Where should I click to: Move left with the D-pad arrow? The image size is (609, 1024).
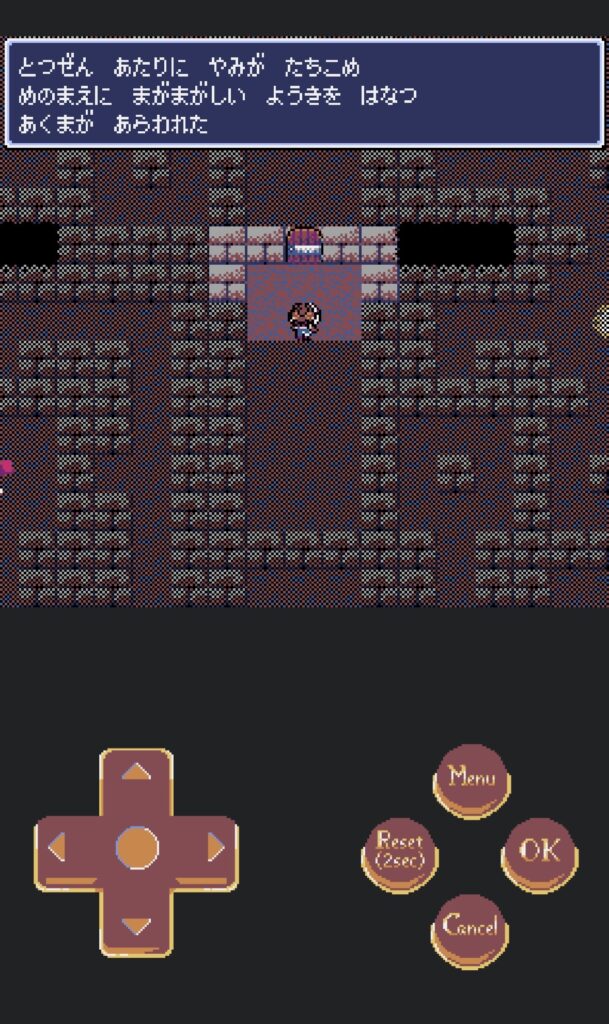59,849
